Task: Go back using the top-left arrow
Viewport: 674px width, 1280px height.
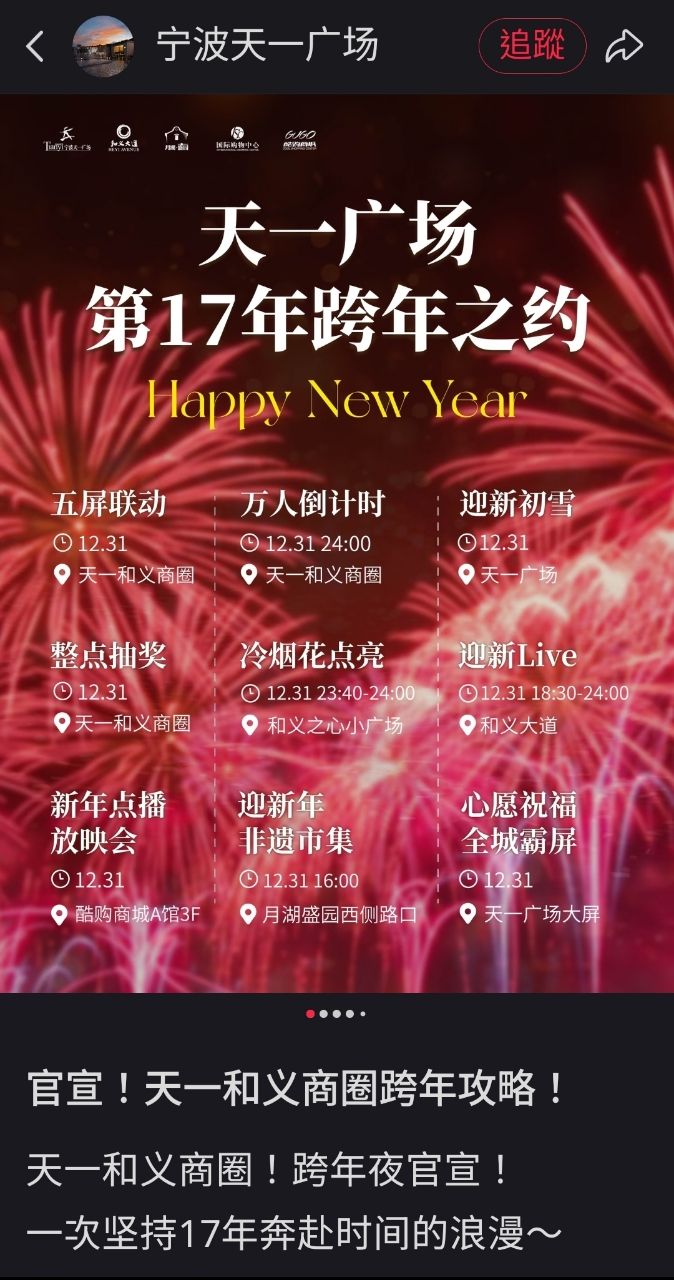Action: (35, 46)
